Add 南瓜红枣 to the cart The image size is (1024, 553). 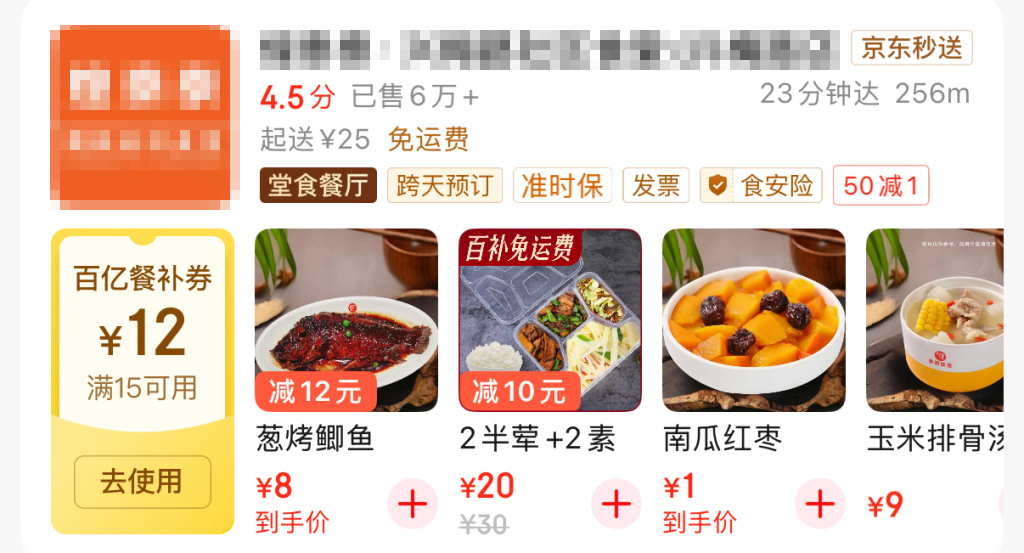(x=819, y=504)
